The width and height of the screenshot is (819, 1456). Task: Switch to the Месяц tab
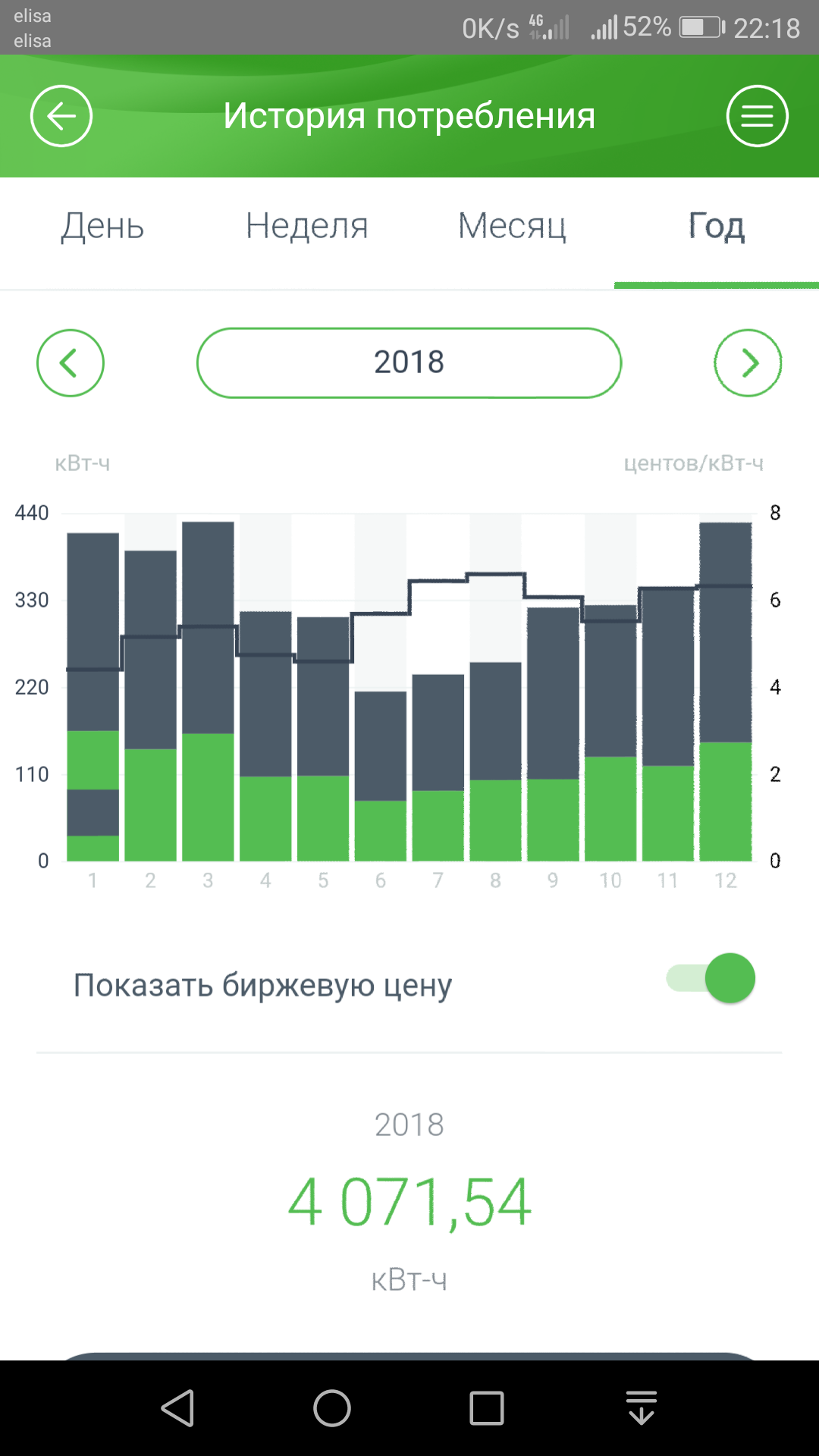click(x=512, y=226)
